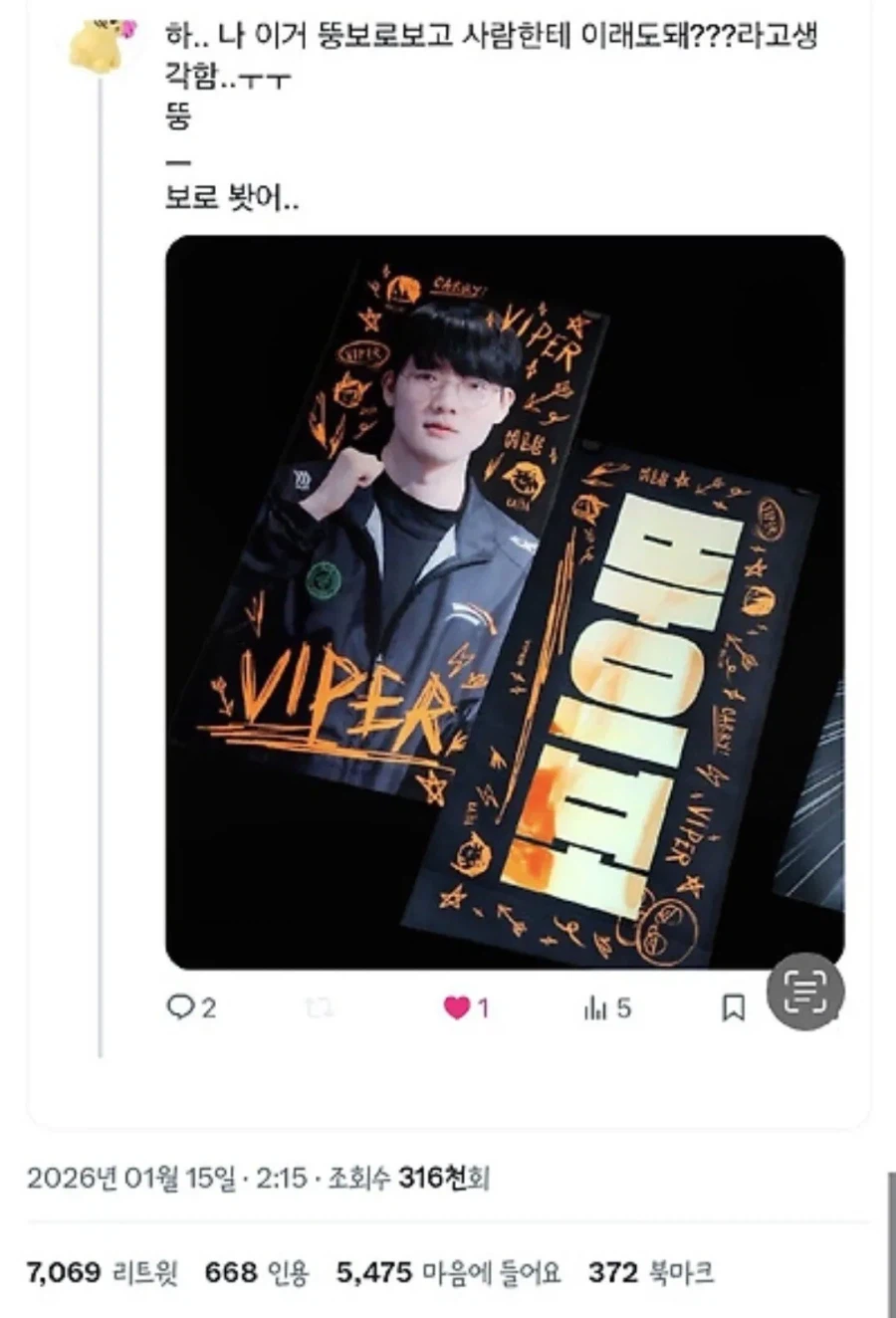The width and height of the screenshot is (896, 1318).
Task: See the 5,475 마음에 들어요 likes
Action: [x=448, y=1272]
